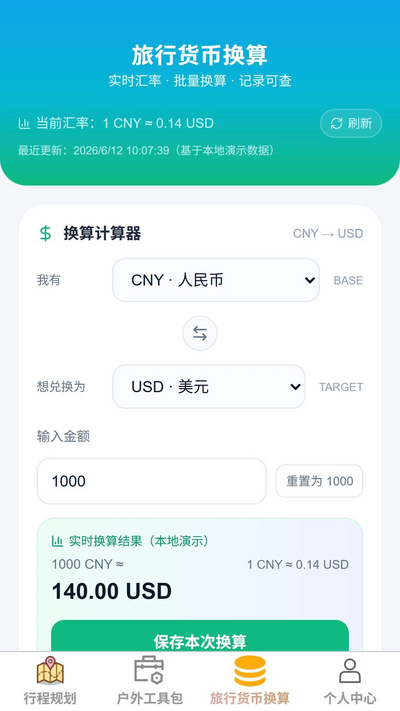
Task: Save this conversion with 保存本次换算
Action: coord(200,637)
